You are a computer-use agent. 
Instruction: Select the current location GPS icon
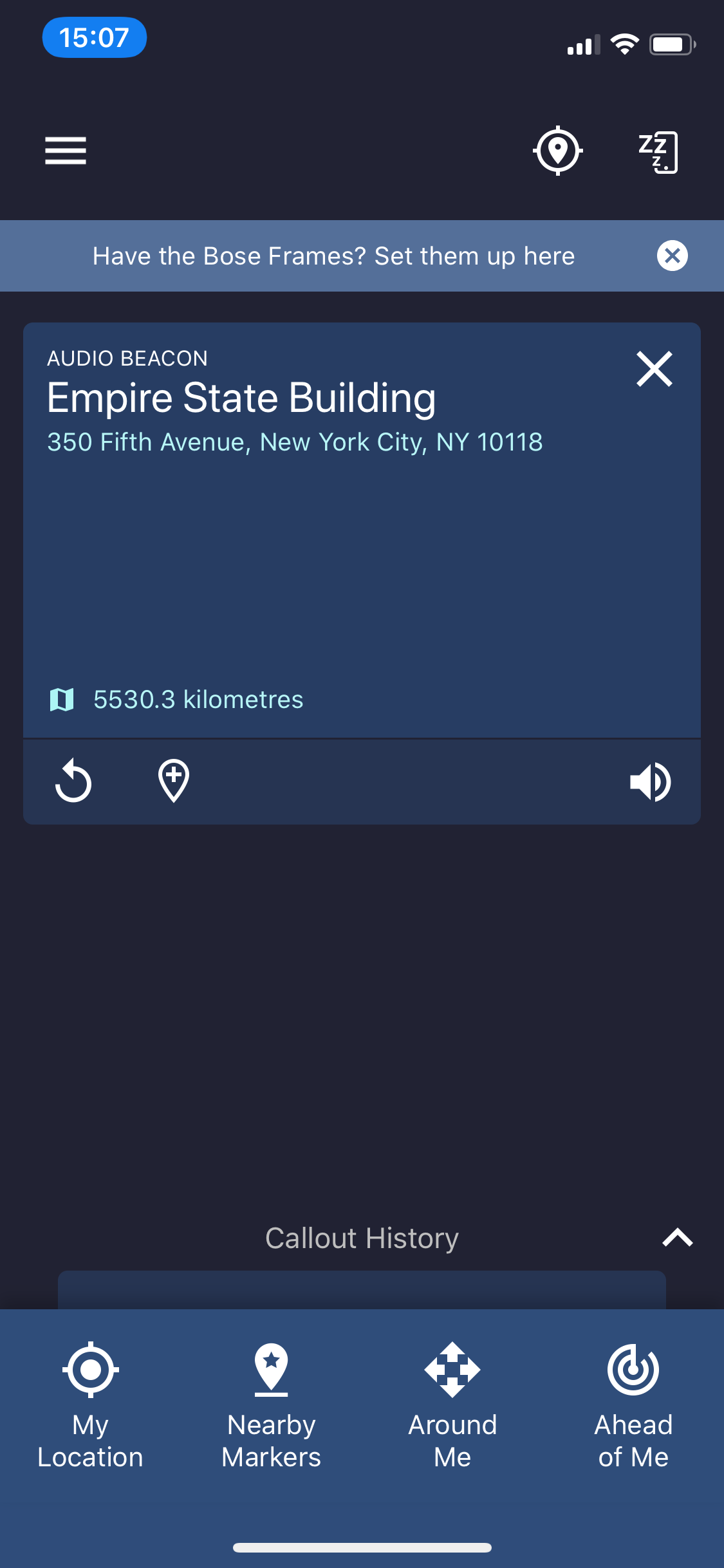[558, 151]
